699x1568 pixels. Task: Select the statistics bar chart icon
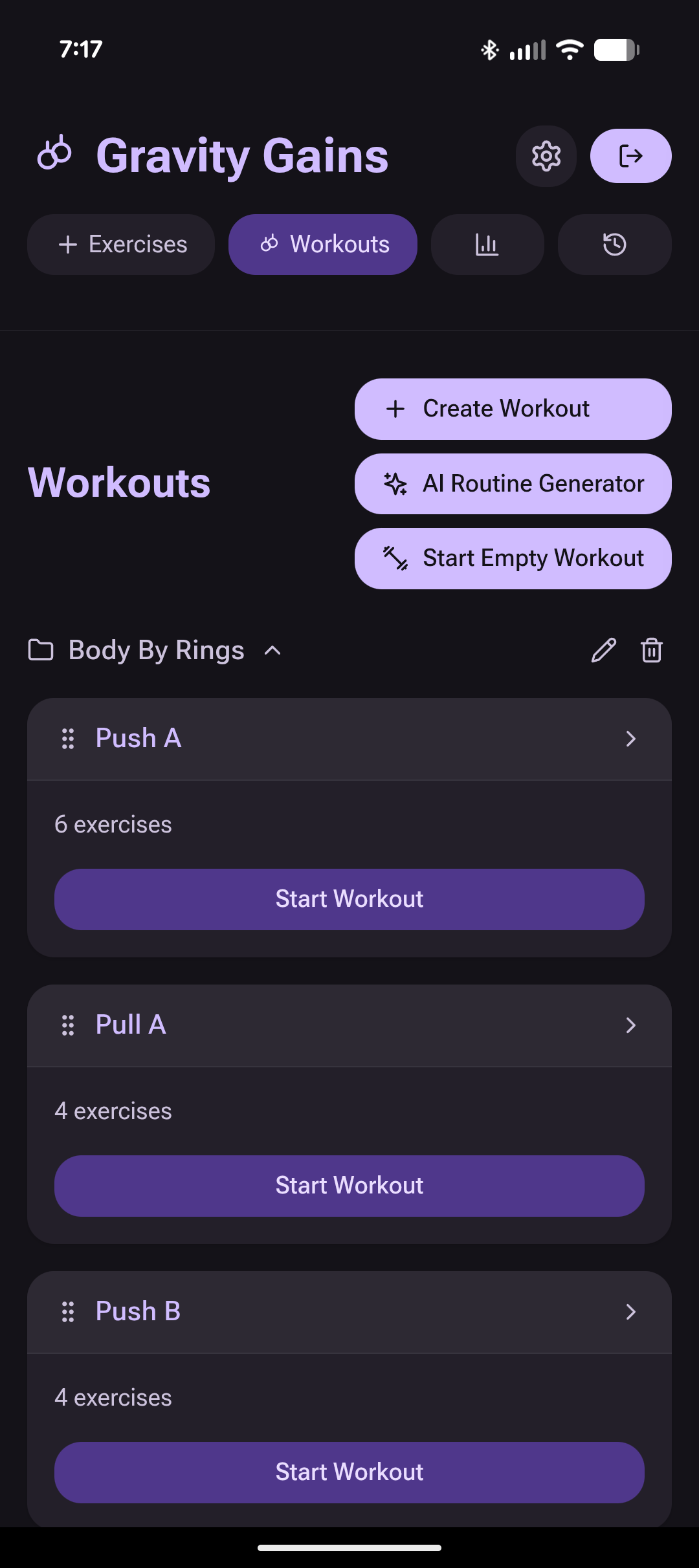click(x=487, y=245)
